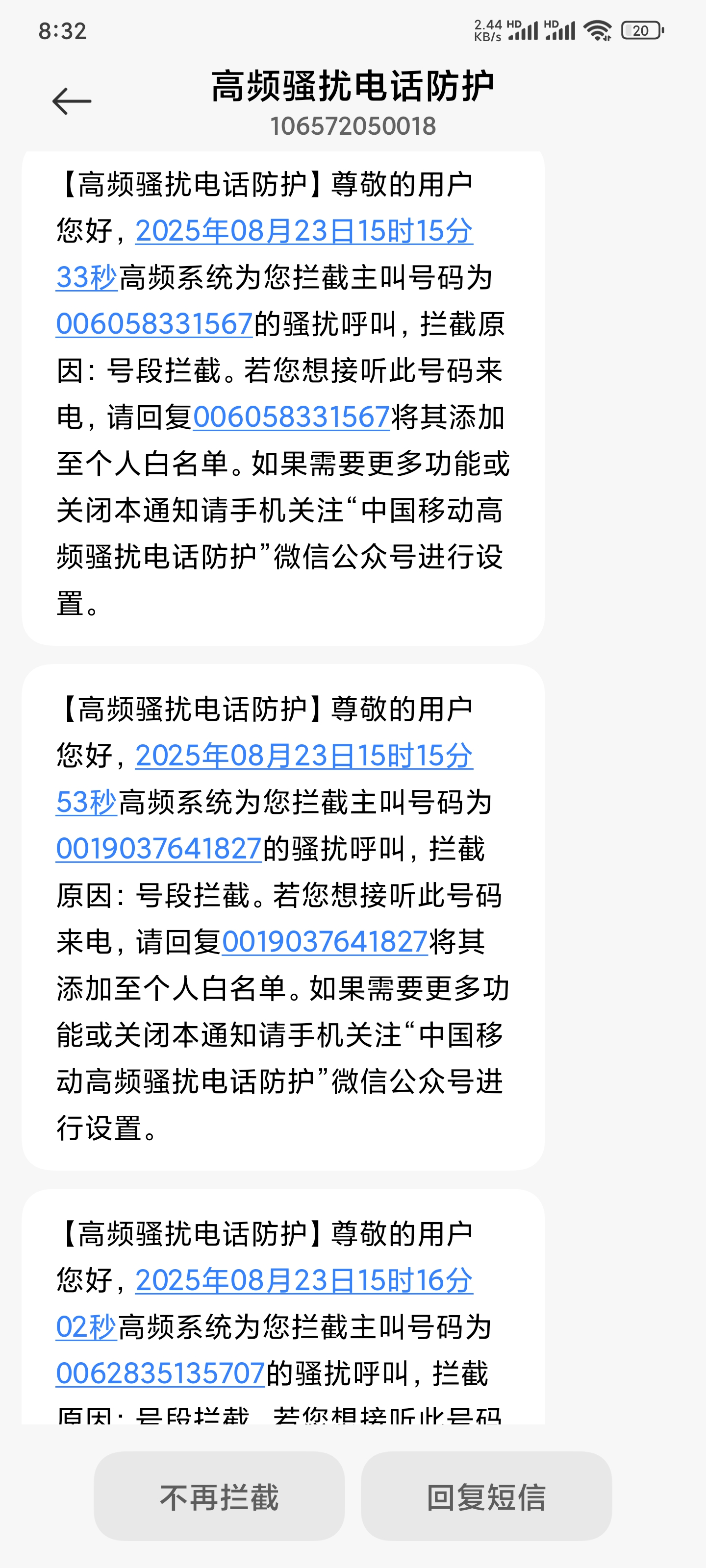This screenshot has height=1568, width=706.
Task: Tap 回复短信 to reply
Action: [486, 1497]
